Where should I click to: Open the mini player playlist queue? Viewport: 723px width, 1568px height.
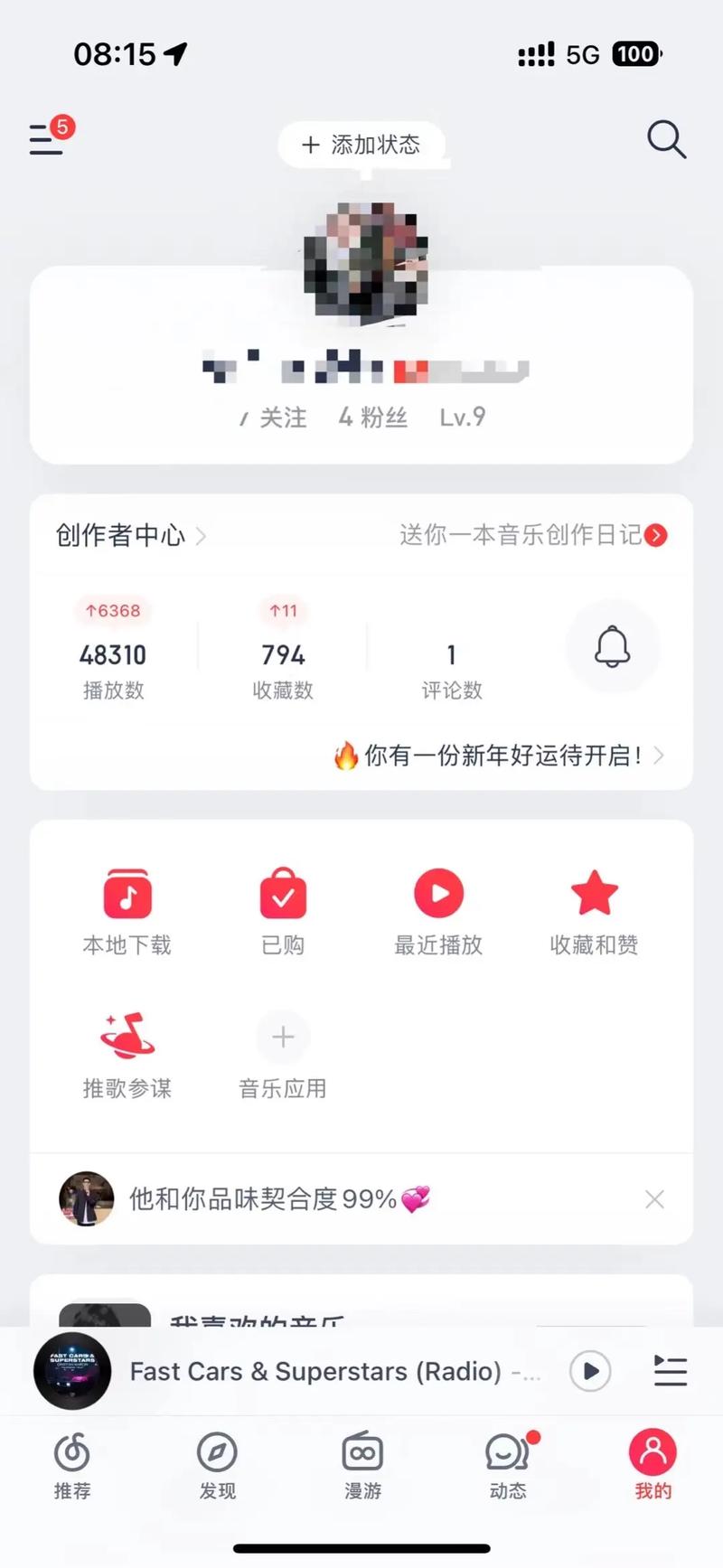670,1371
